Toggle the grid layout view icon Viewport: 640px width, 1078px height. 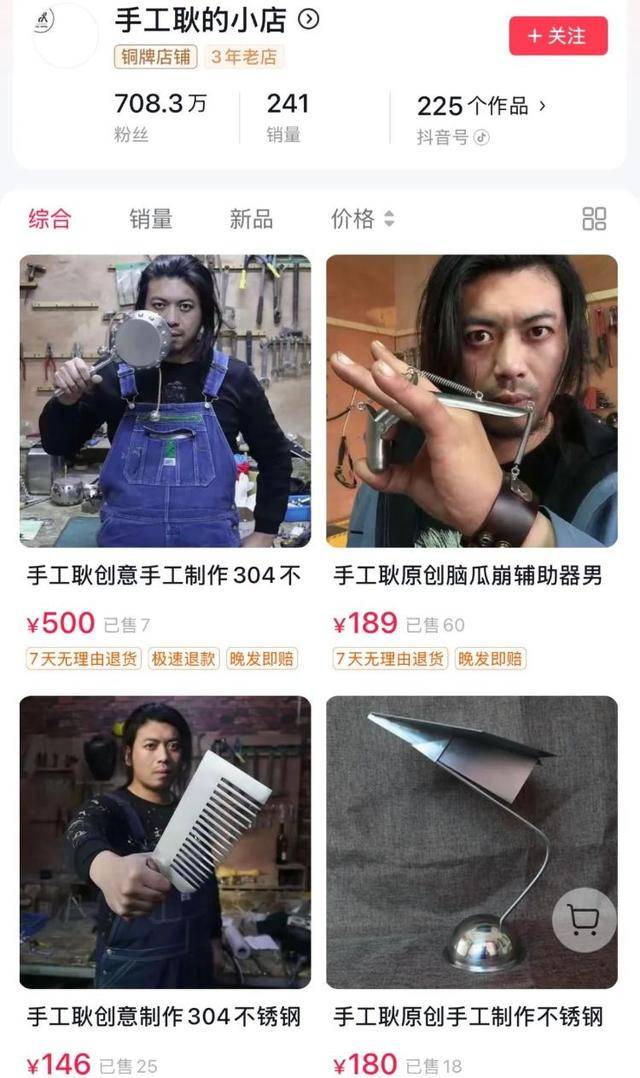(x=594, y=219)
